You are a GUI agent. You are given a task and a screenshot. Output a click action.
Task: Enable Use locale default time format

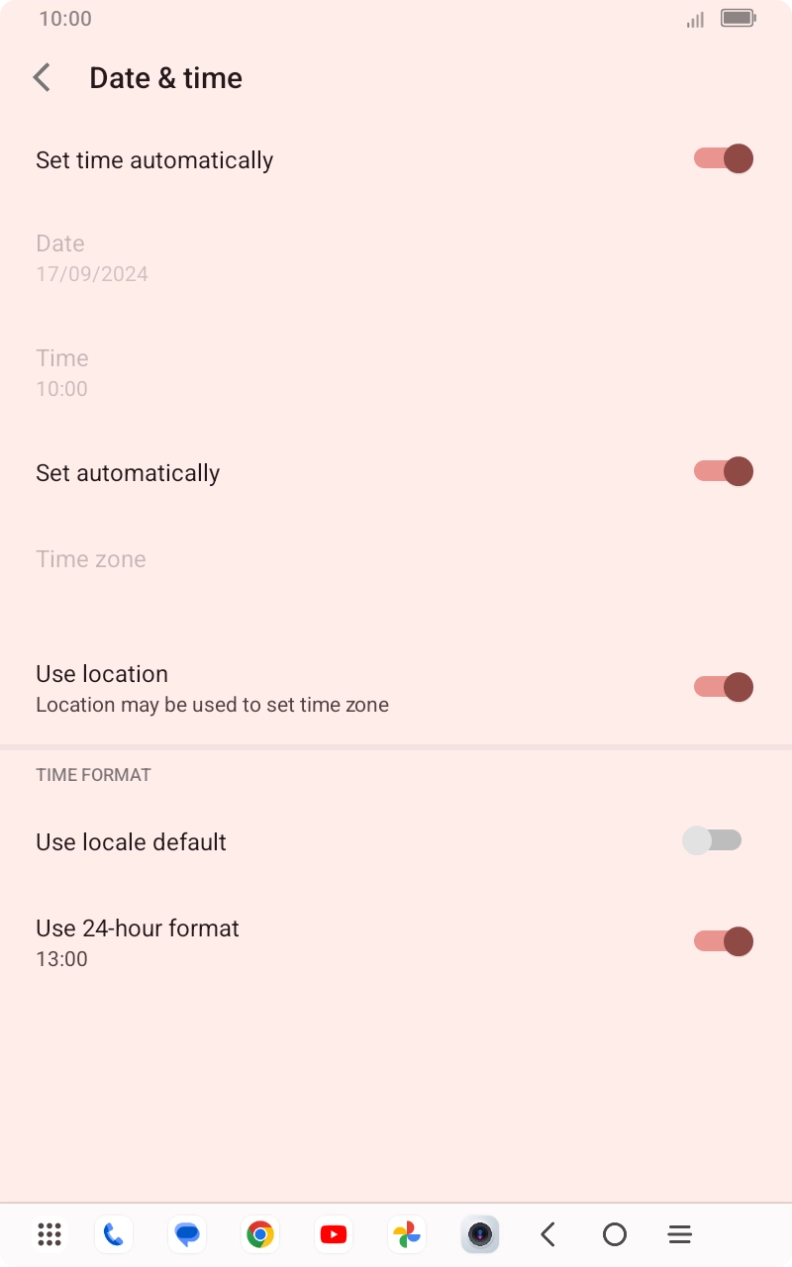(x=711, y=840)
